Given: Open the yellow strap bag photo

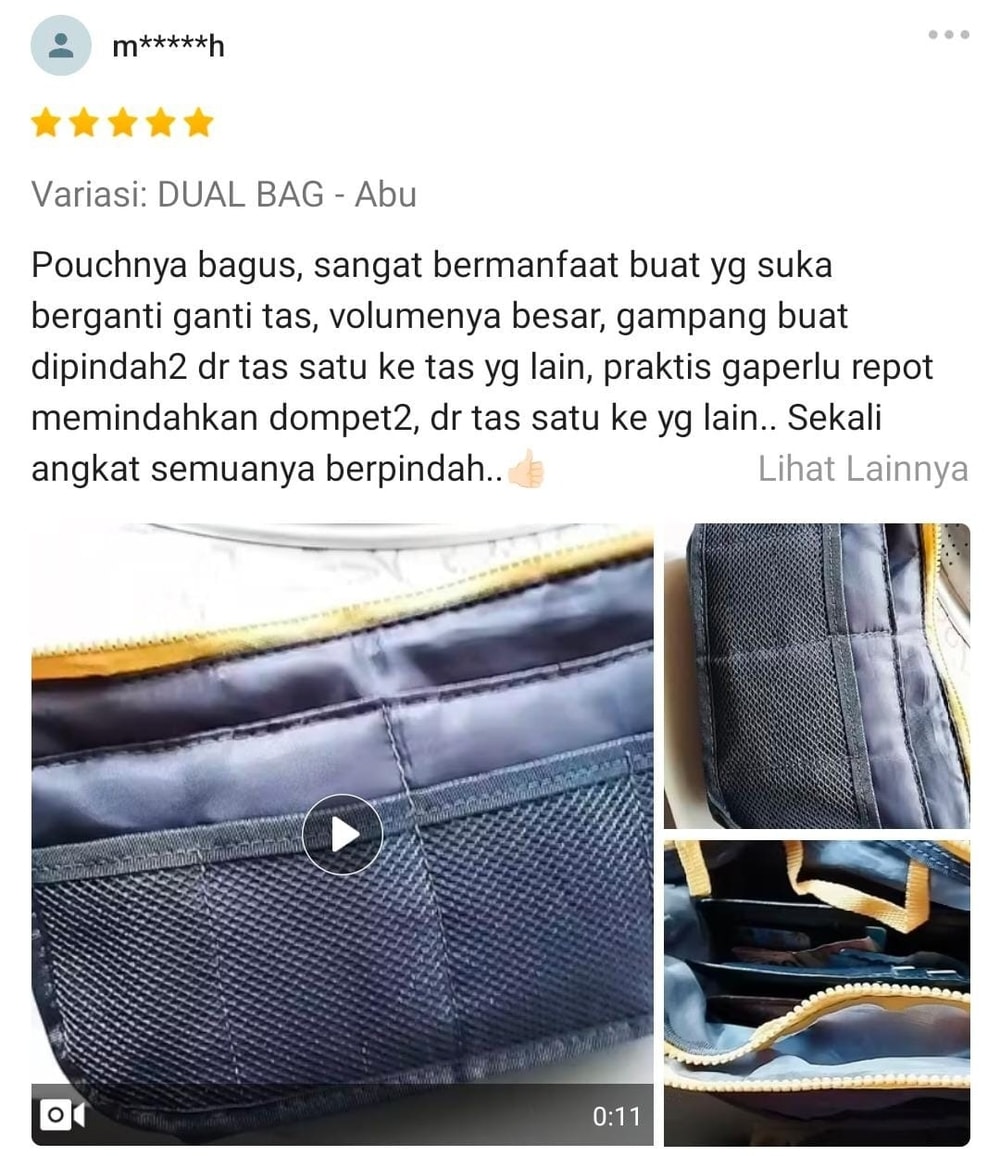Looking at the screenshot, I should click(x=816, y=992).
